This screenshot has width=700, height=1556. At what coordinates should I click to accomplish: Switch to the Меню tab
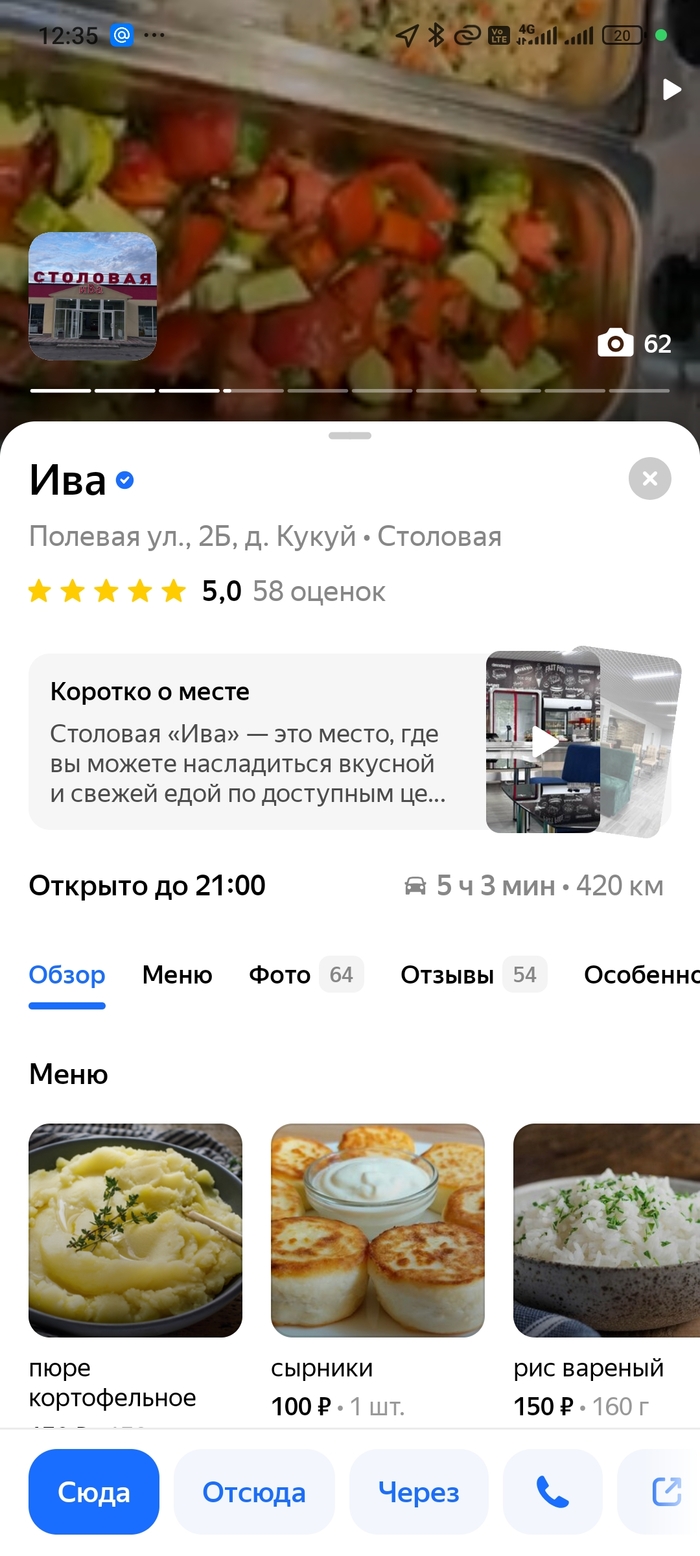coord(177,975)
